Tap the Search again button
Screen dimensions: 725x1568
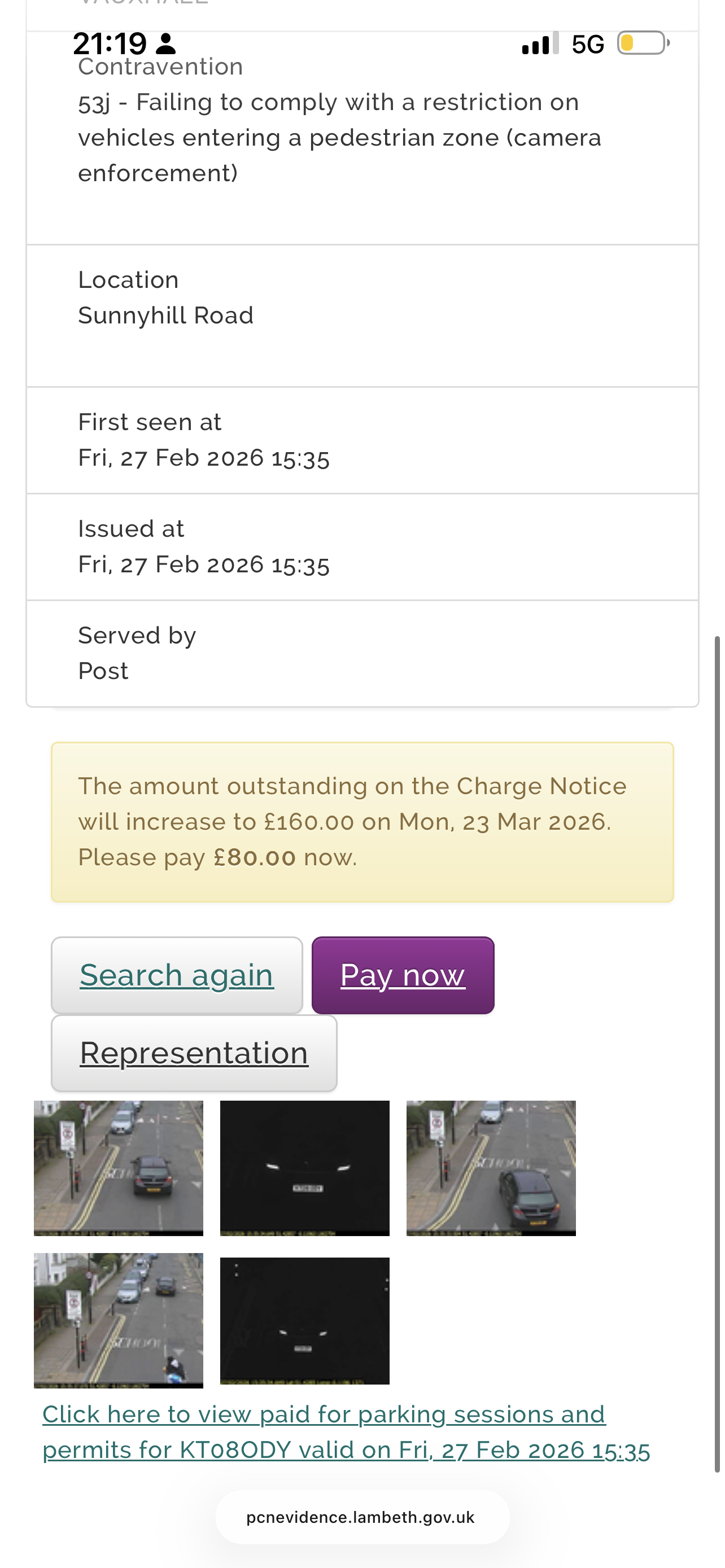(x=177, y=975)
